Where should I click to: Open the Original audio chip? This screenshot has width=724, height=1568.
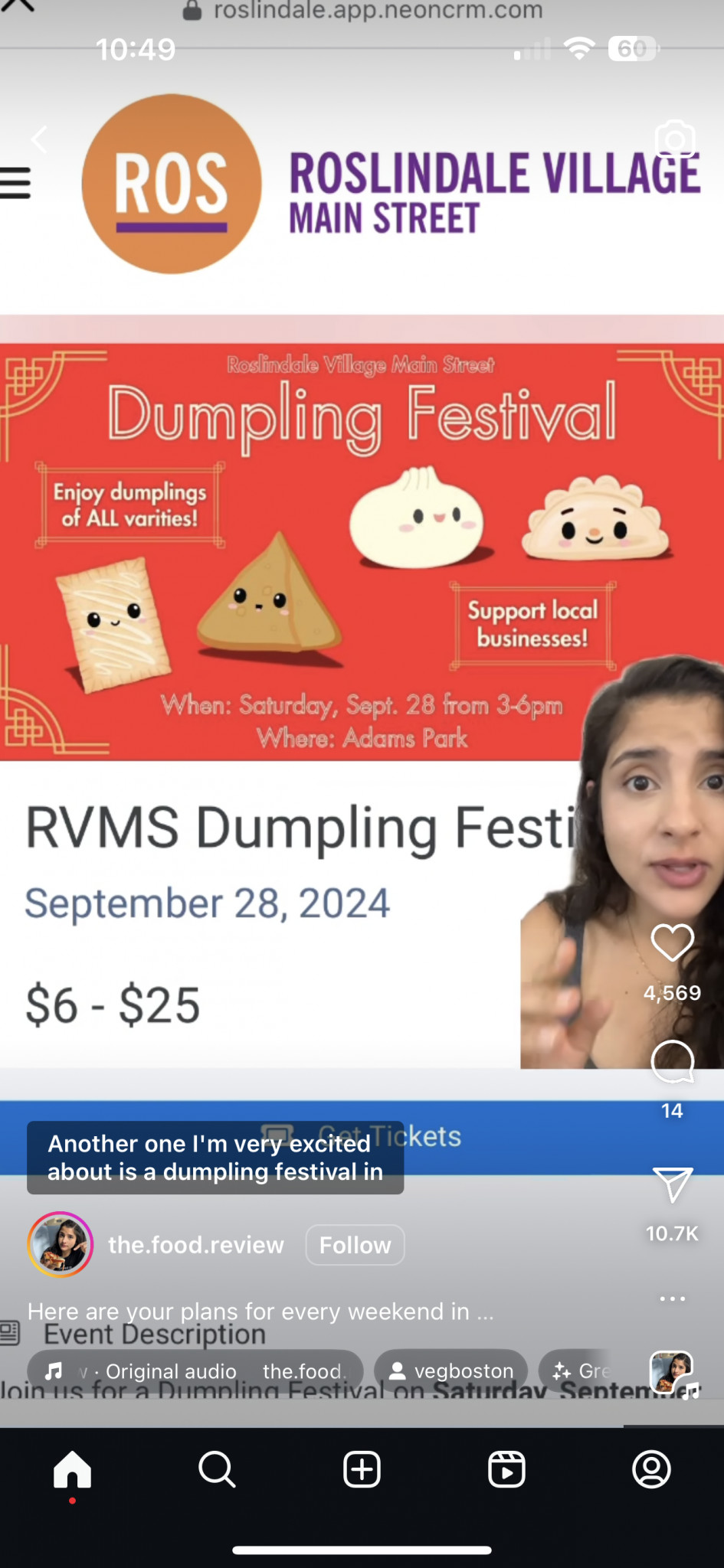coord(195,1370)
